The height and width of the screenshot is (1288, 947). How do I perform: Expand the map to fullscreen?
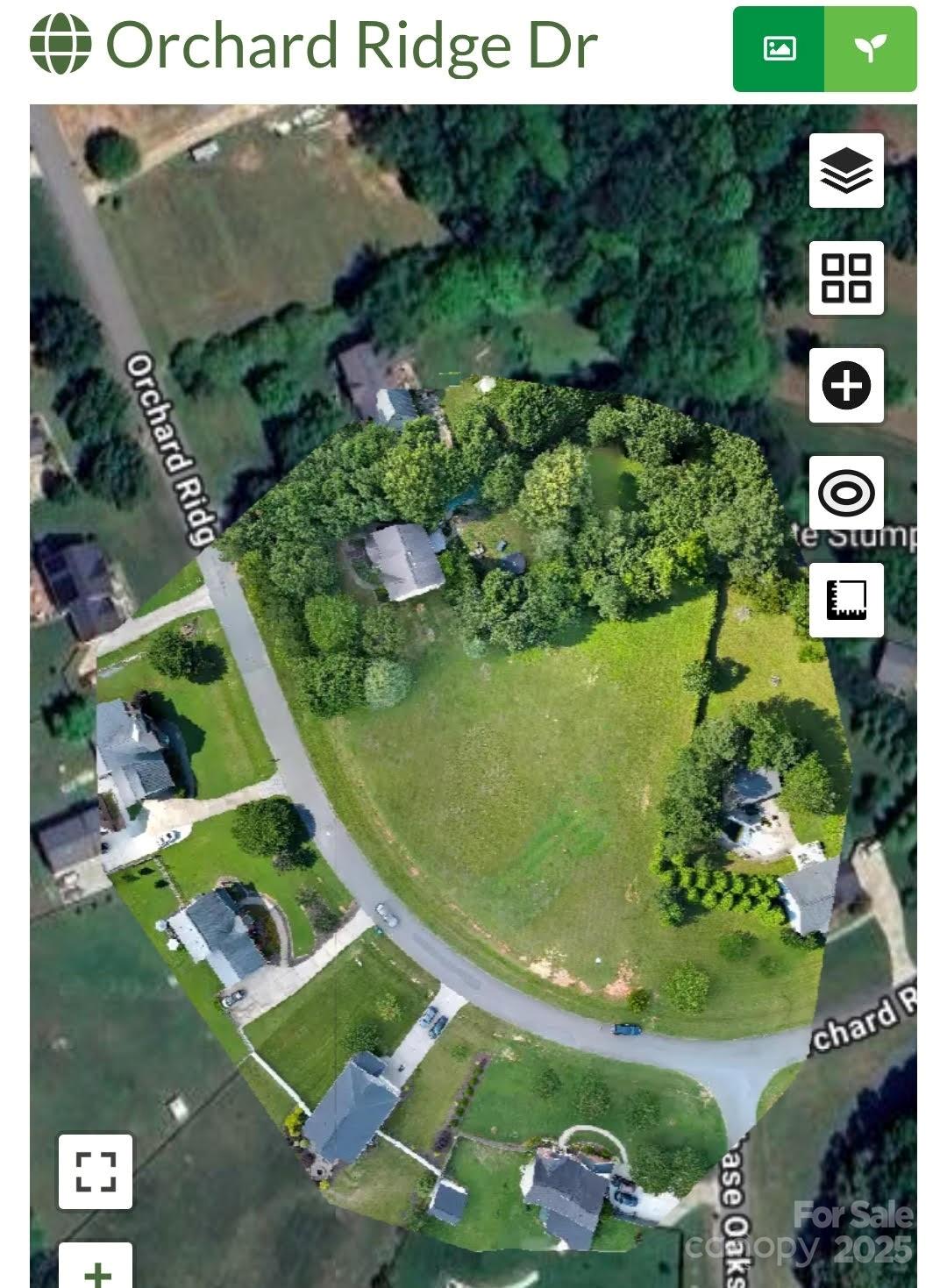click(x=96, y=1171)
